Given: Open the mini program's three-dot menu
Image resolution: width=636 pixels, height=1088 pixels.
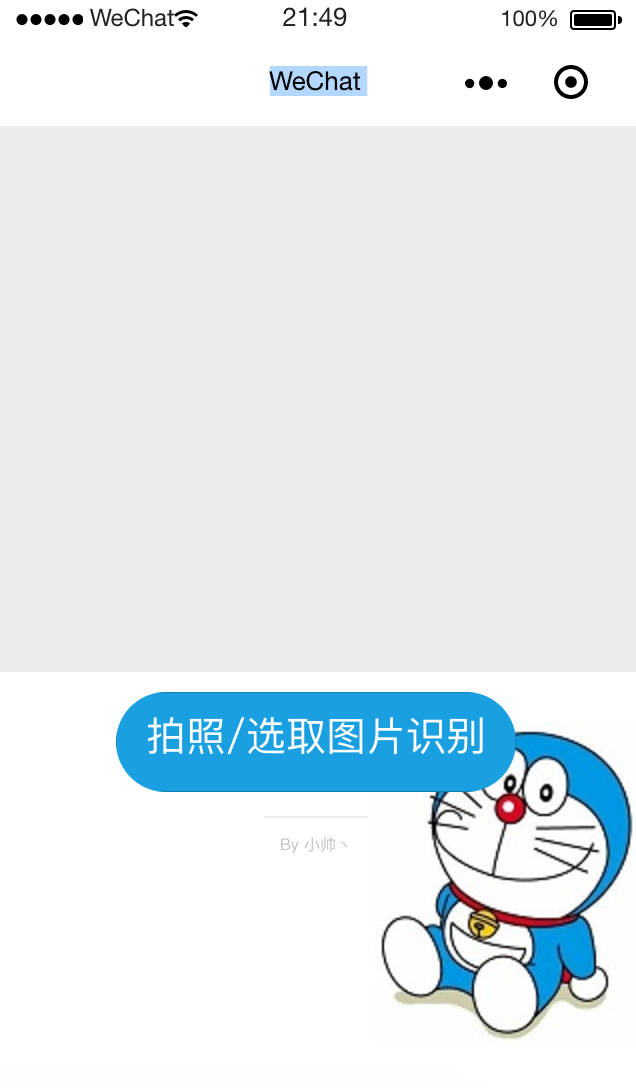Looking at the screenshot, I should 486,83.
